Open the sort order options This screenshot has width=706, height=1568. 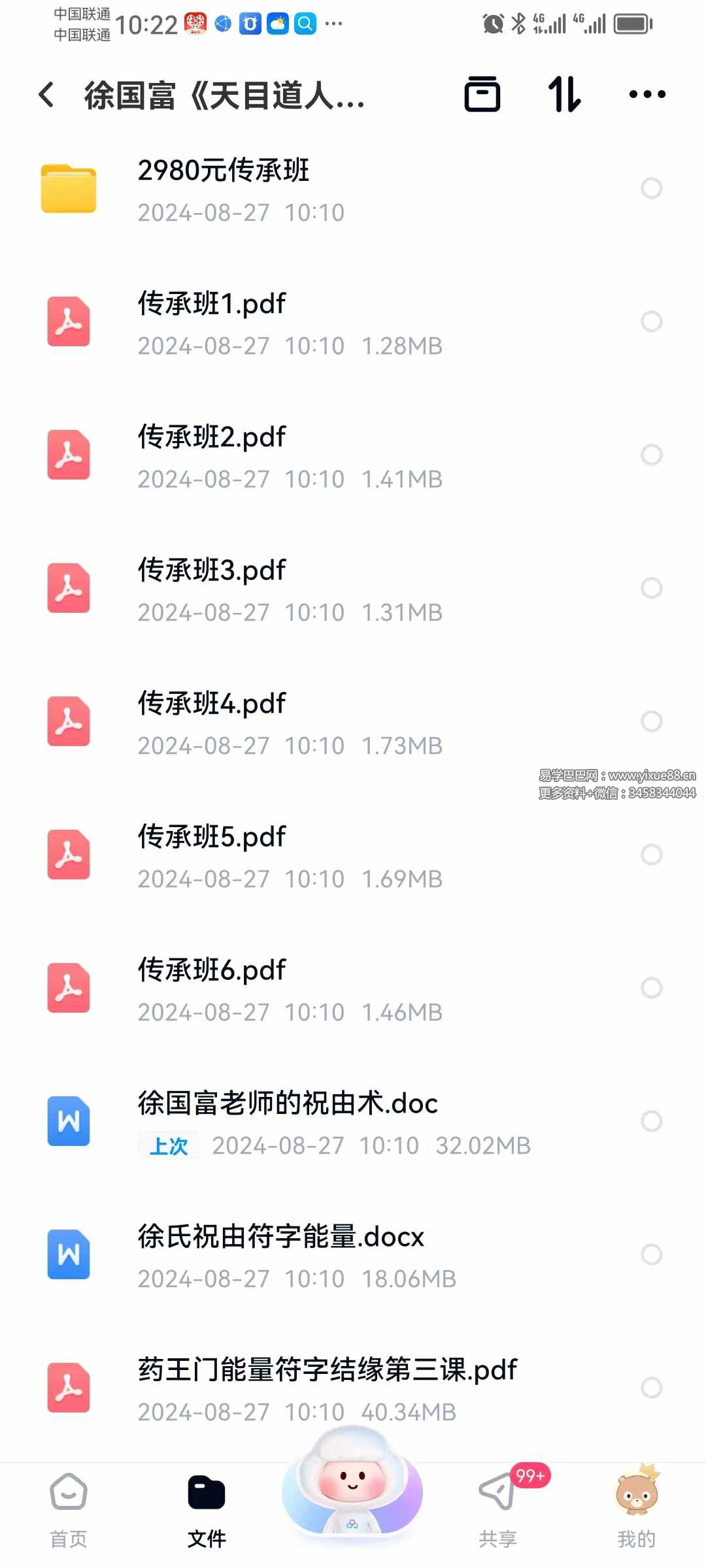[x=564, y=93]
